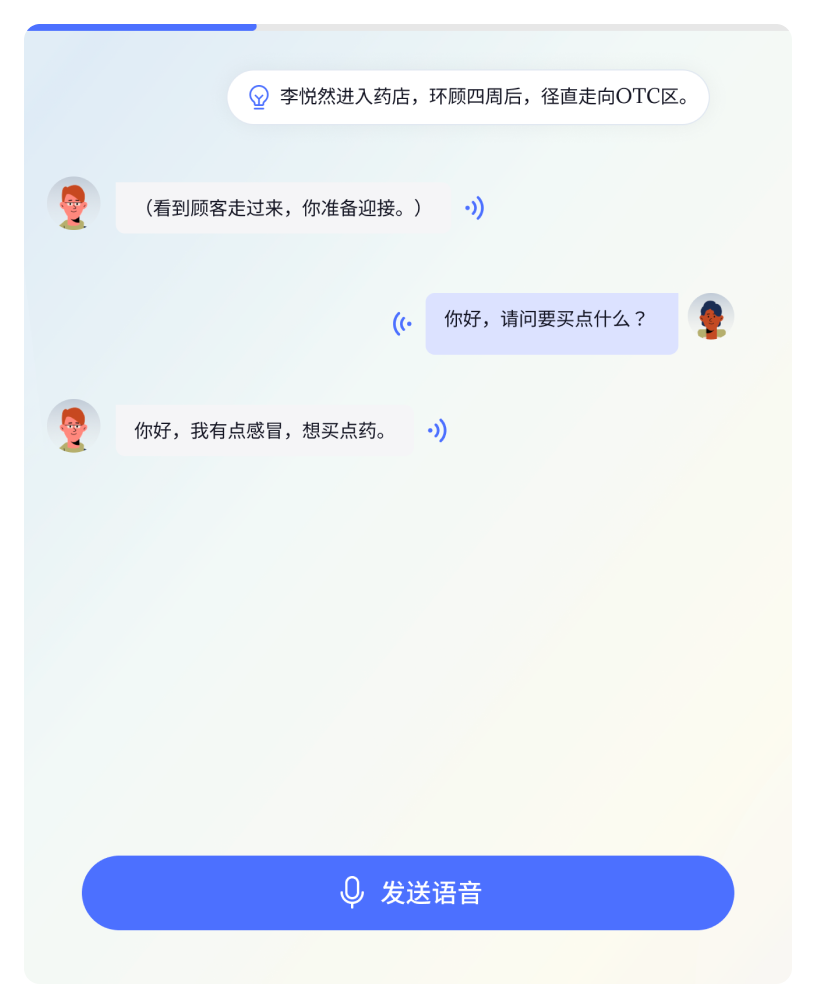The width and height of the screenshot is (816, 1008).
Task: Open the conversation message about 感冒
Action: [x=265, y=429]
